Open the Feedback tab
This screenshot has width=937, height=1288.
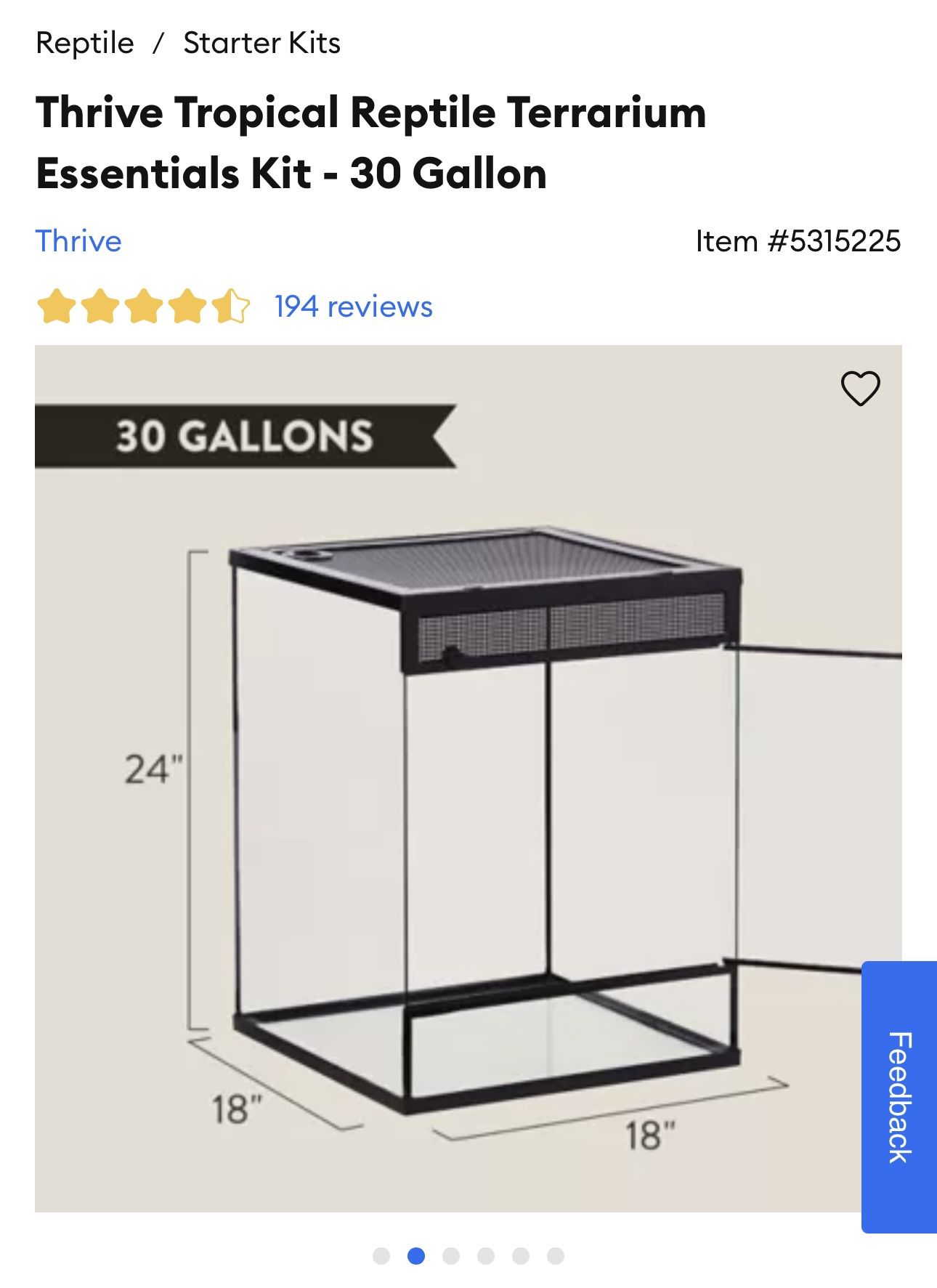[899, 1096]
